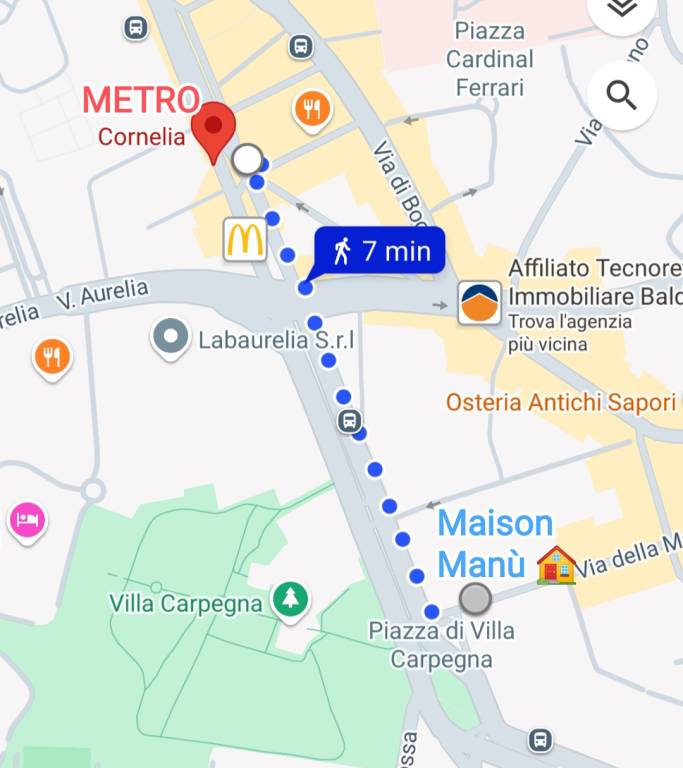Open the restaurant marker near Metro Cornelia

pyautogui.click(x=313, y=109)
